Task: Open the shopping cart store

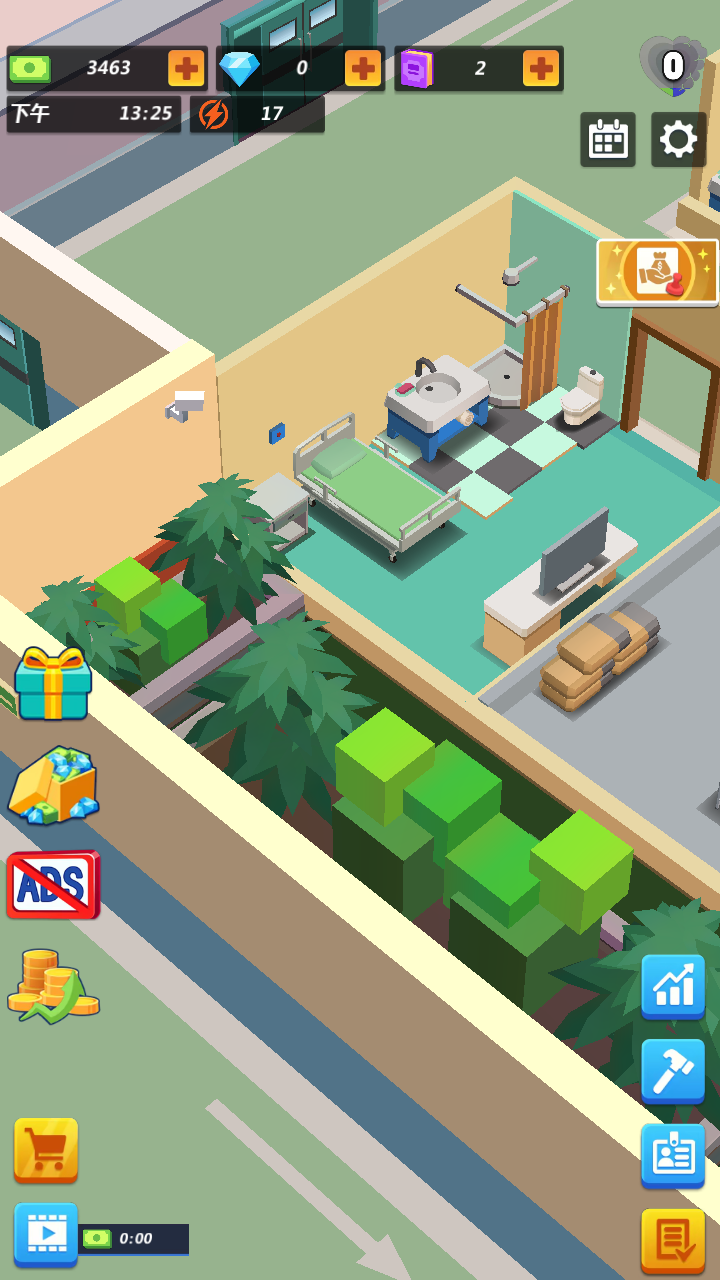Action: point(46,1149)
